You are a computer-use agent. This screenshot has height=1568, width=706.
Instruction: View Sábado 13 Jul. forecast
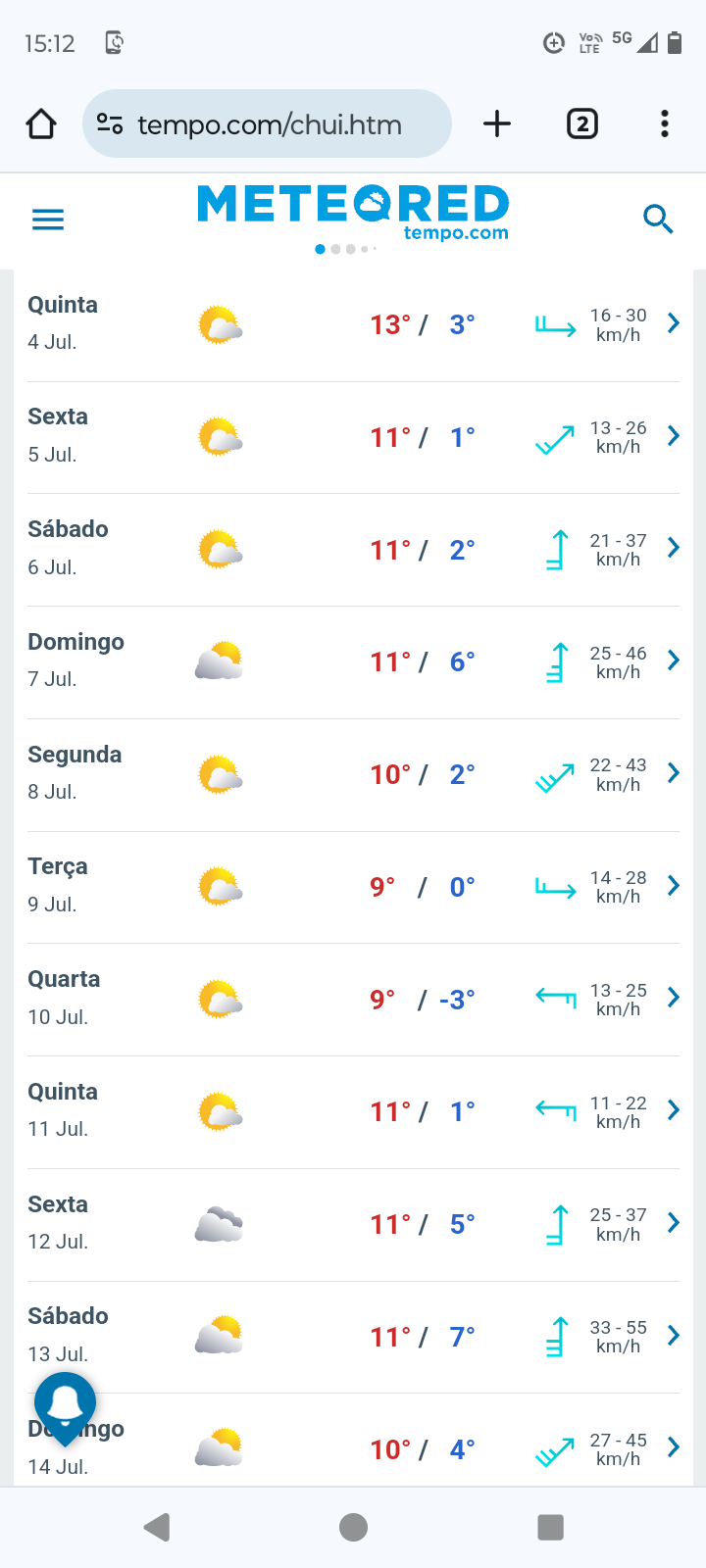353,1337
